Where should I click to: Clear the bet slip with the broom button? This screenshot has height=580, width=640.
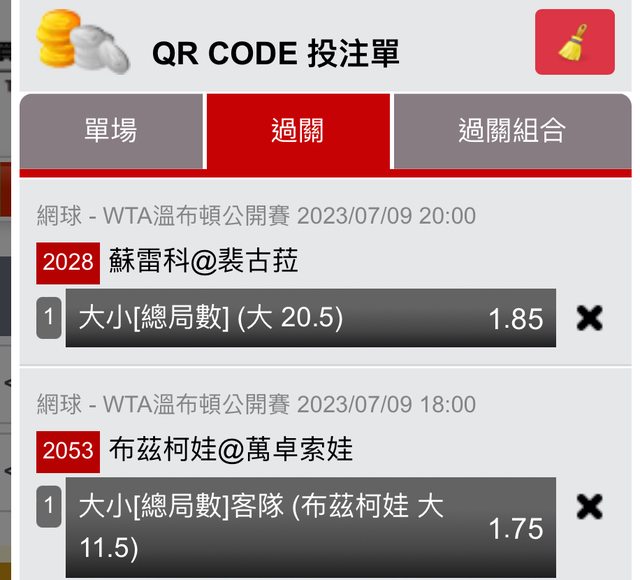574,42
